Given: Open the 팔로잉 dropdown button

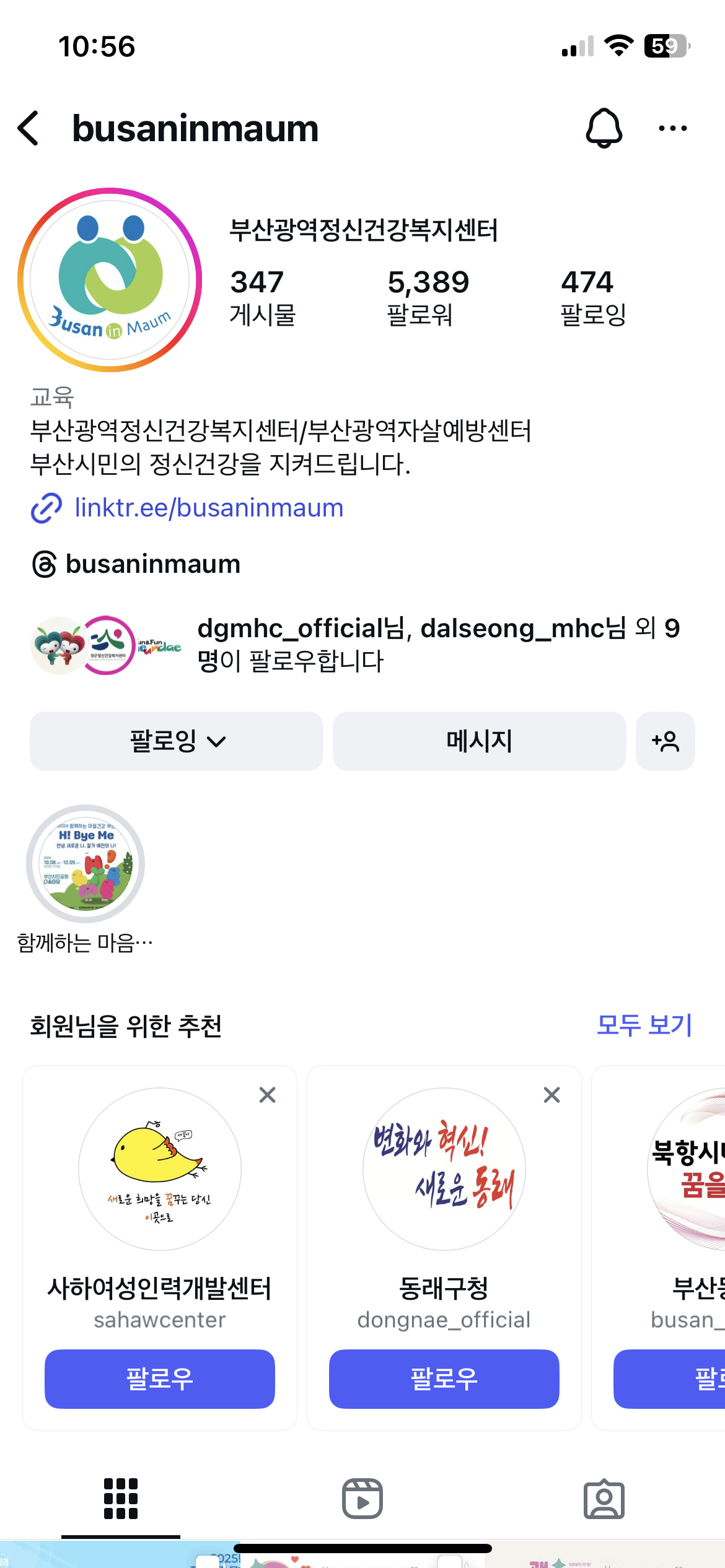Looking at the screenshot, I should coord(177,741).
